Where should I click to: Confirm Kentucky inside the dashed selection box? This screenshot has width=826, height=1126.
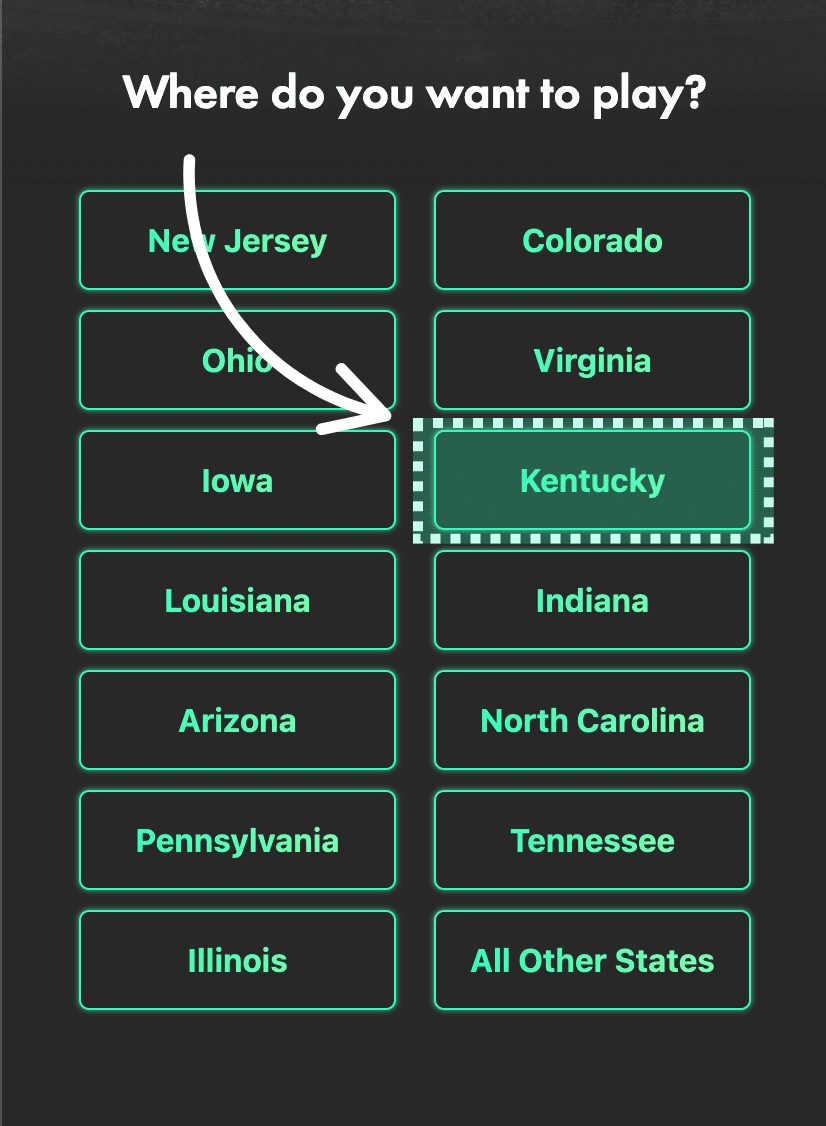coord(592,480)
